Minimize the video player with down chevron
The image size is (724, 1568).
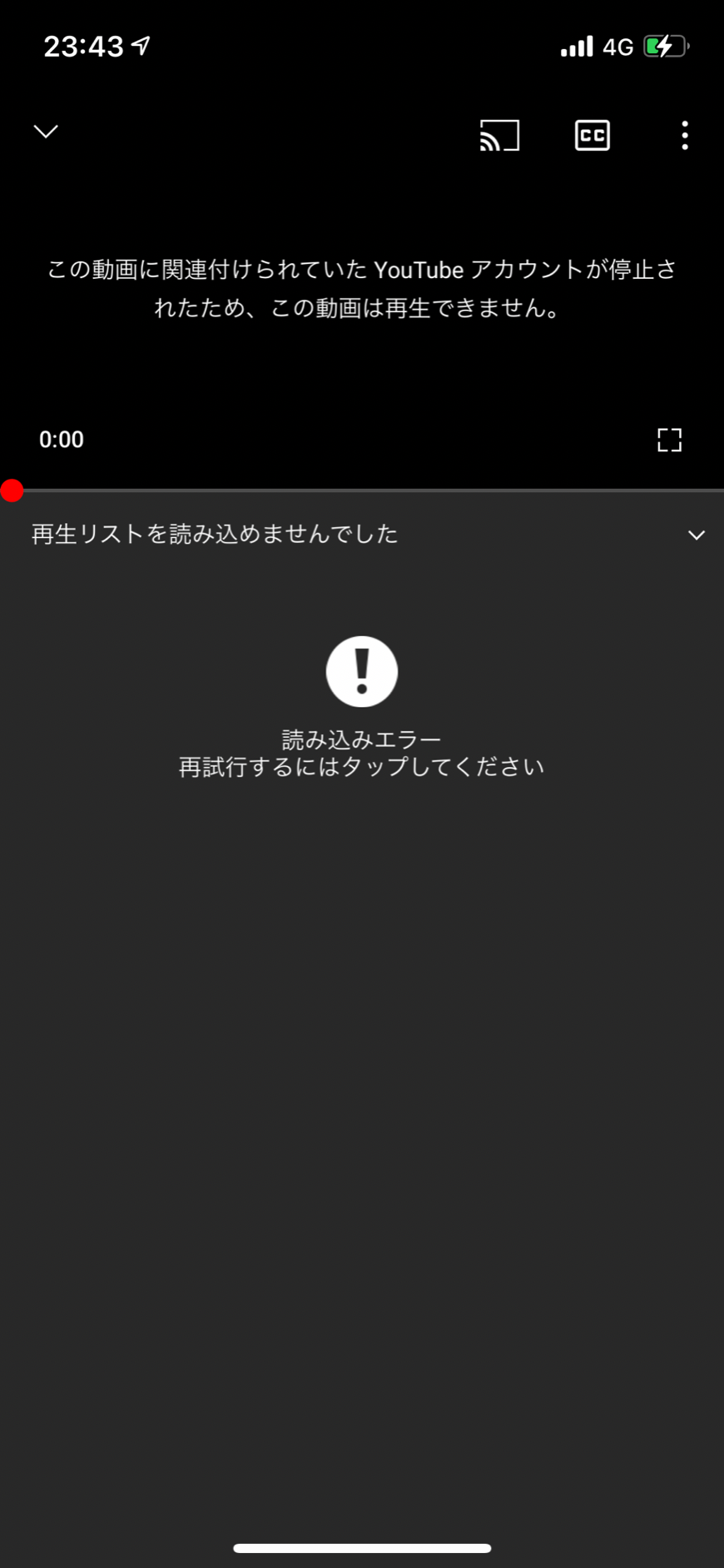(x=46, y=132)
